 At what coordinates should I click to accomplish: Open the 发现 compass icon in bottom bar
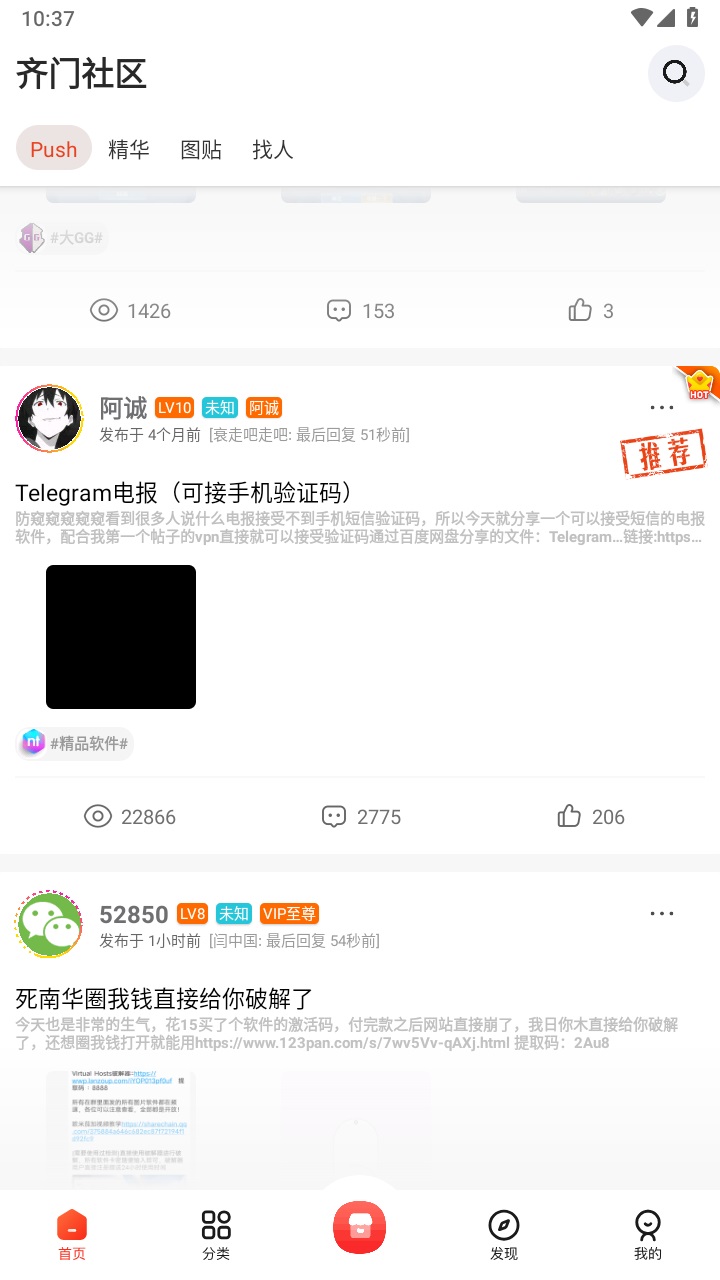tap(504, 1224)
